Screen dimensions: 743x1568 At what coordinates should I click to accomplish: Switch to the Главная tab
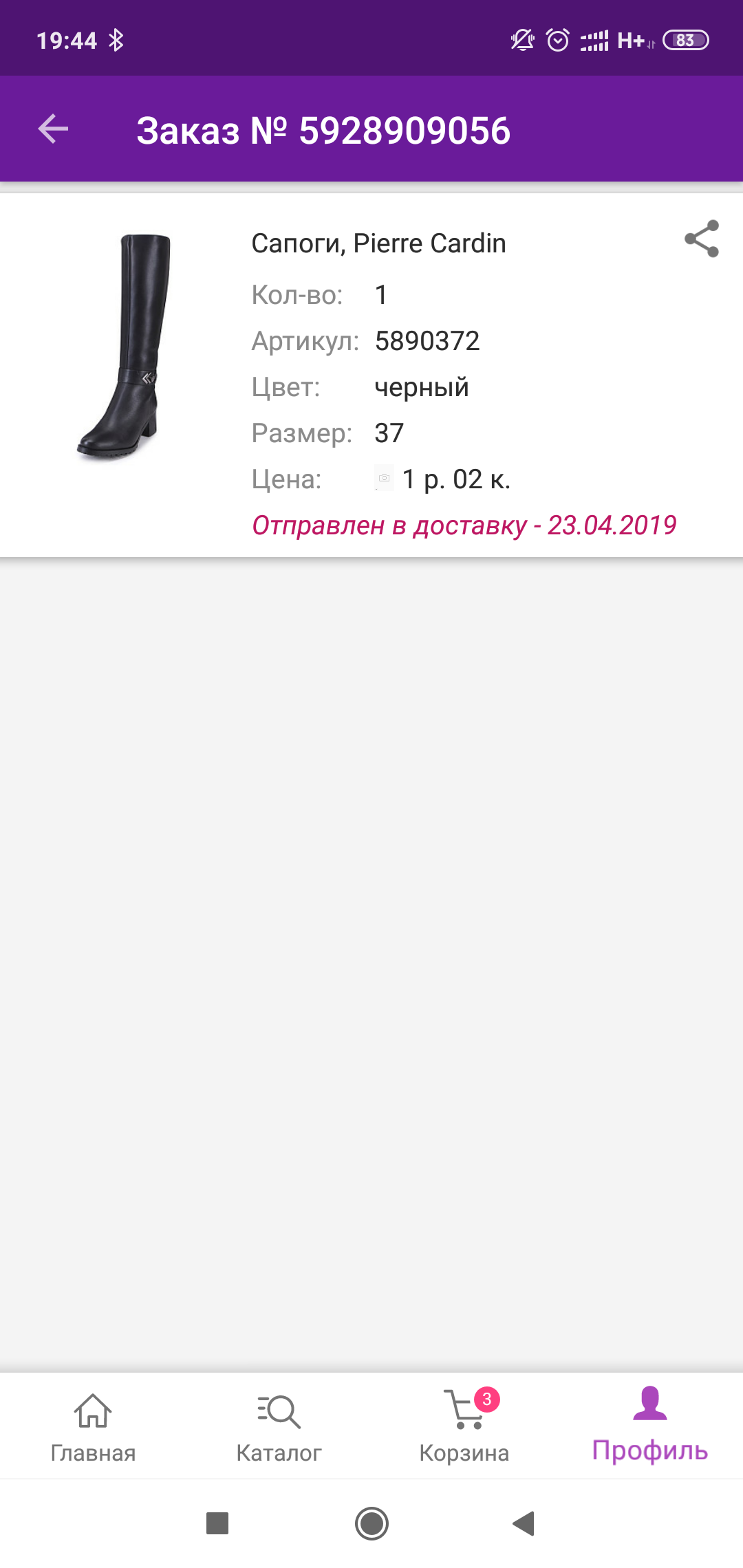[x=93, y=1427]
